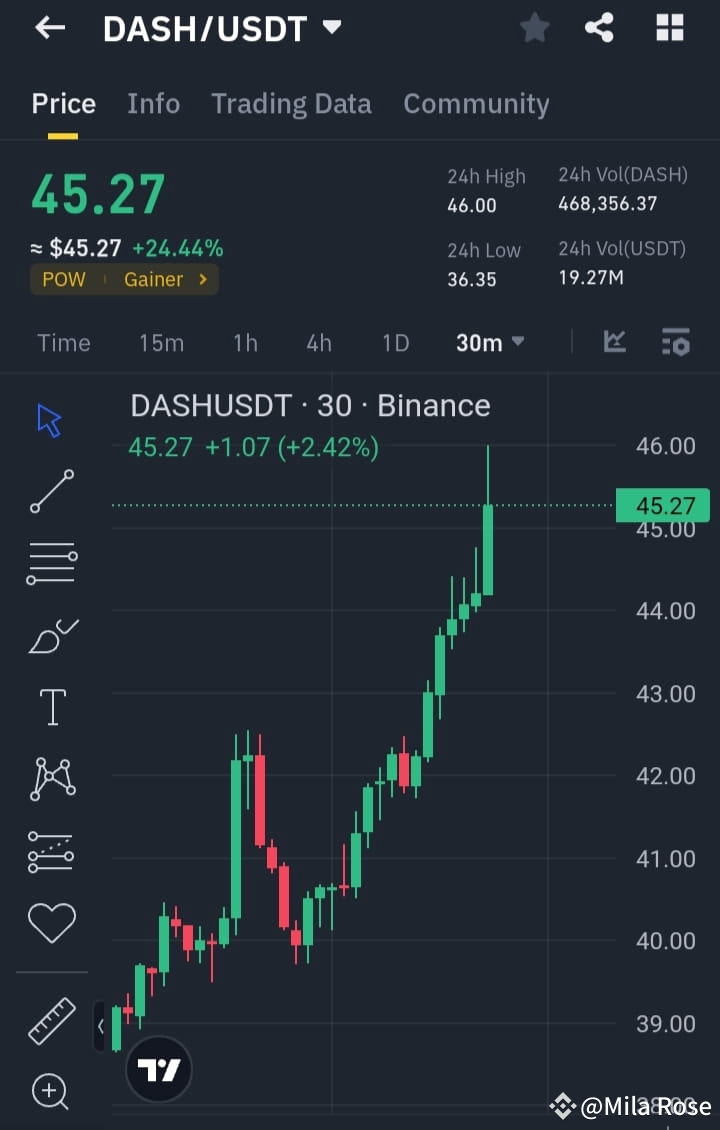Image resolution: width=720 pixels, height=1130 pixels.
Task: Click the share icon at top
Action: pos(599,27)
